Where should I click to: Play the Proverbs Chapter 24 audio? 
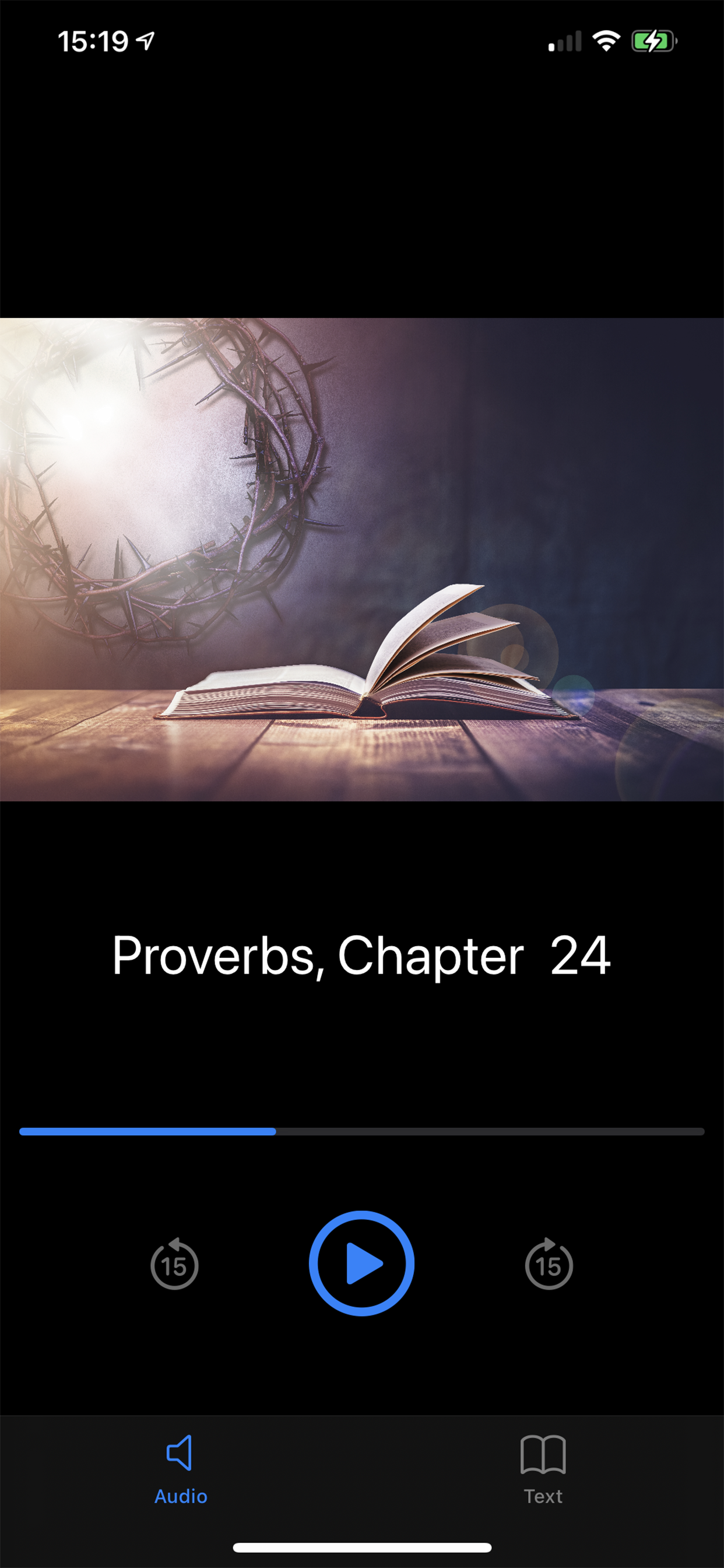tap(361, 1263)
